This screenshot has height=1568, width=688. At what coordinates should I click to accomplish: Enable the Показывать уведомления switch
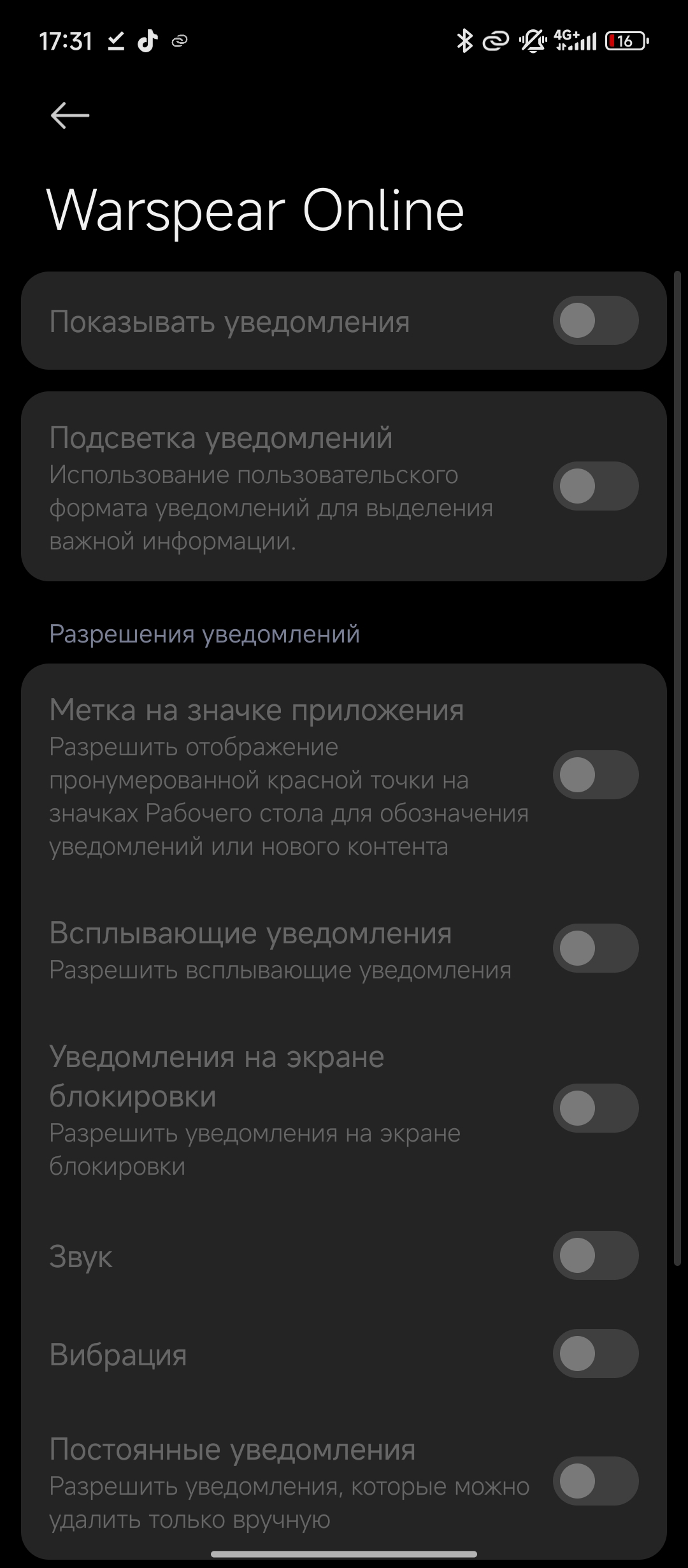point(595,321)
